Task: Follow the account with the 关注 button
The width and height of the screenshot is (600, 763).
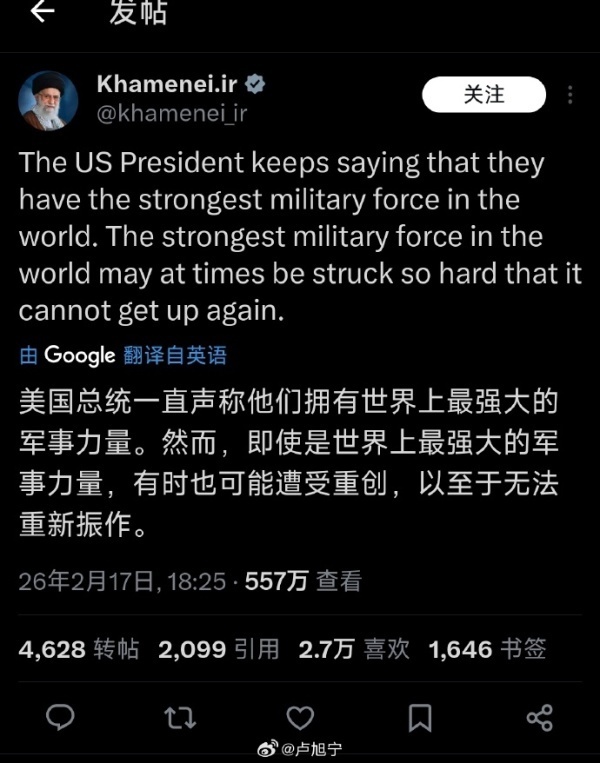Action: click(x=484, y=95)
